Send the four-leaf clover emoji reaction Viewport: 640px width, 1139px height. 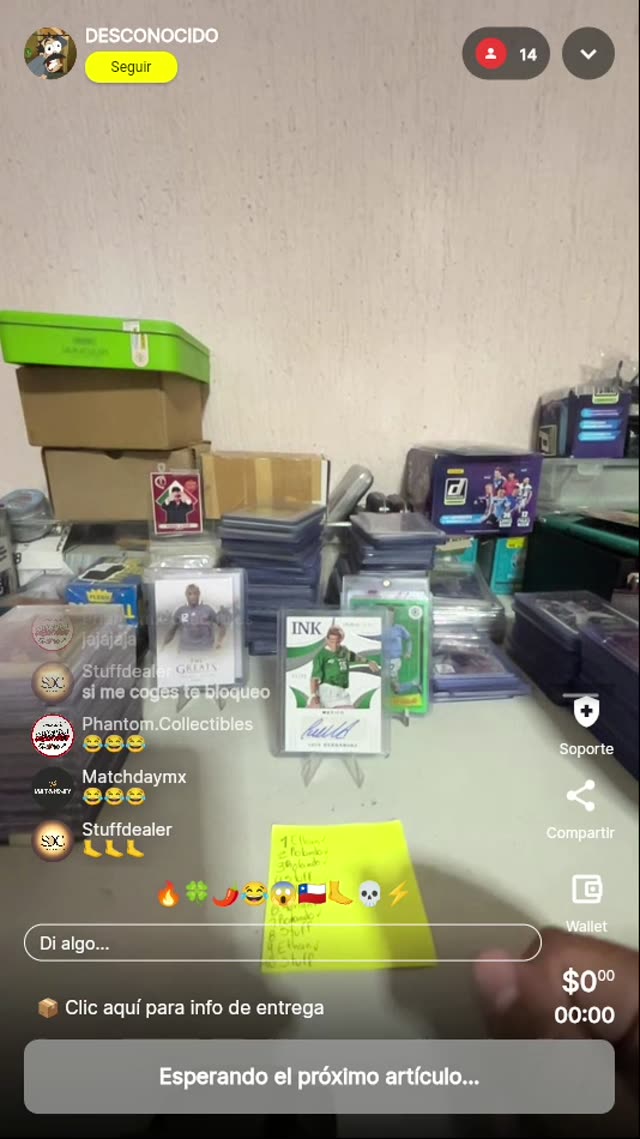(x=196, y=894)
